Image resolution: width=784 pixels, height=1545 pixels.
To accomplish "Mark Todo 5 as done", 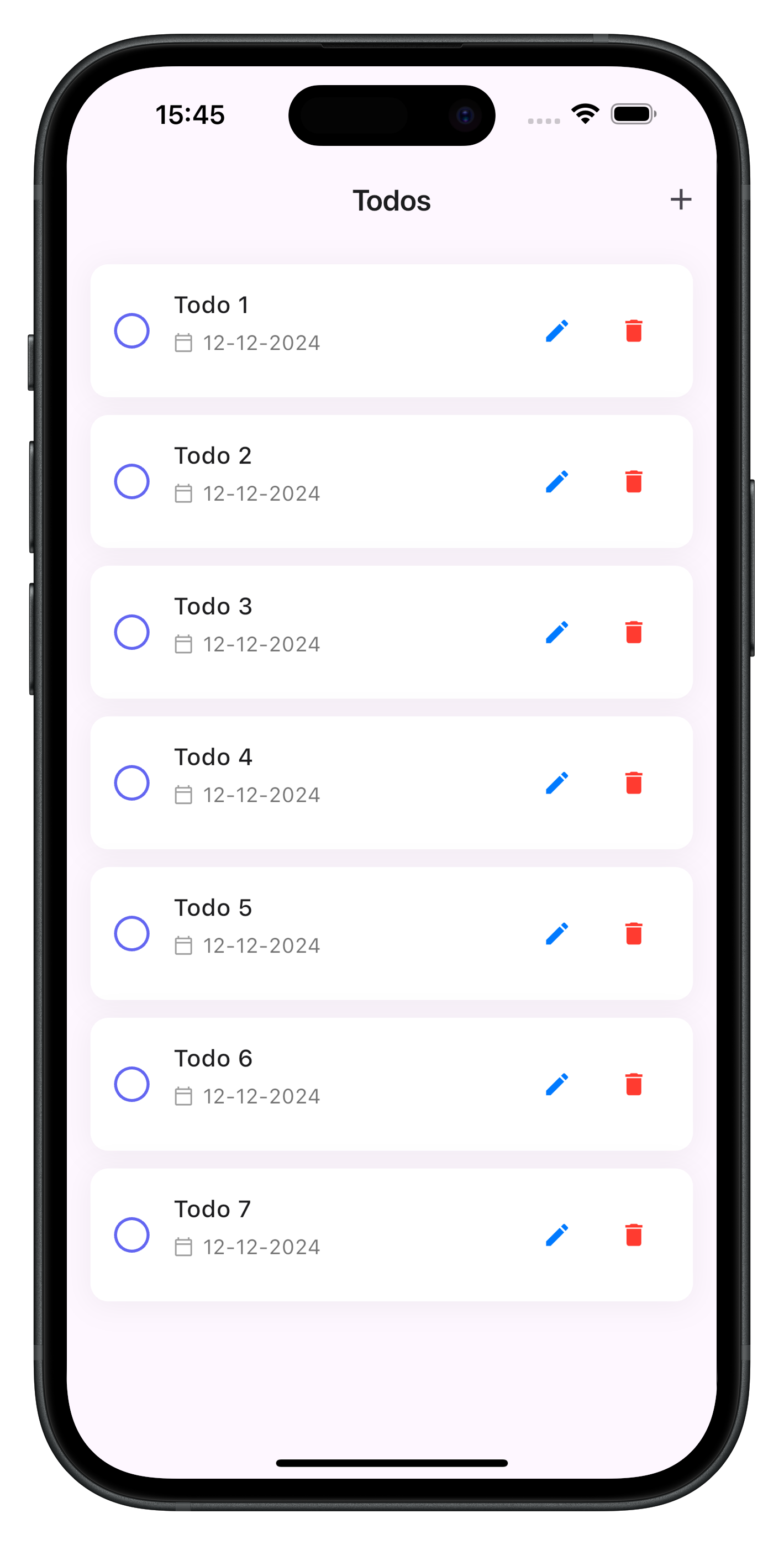I will [x=132, y=933].
